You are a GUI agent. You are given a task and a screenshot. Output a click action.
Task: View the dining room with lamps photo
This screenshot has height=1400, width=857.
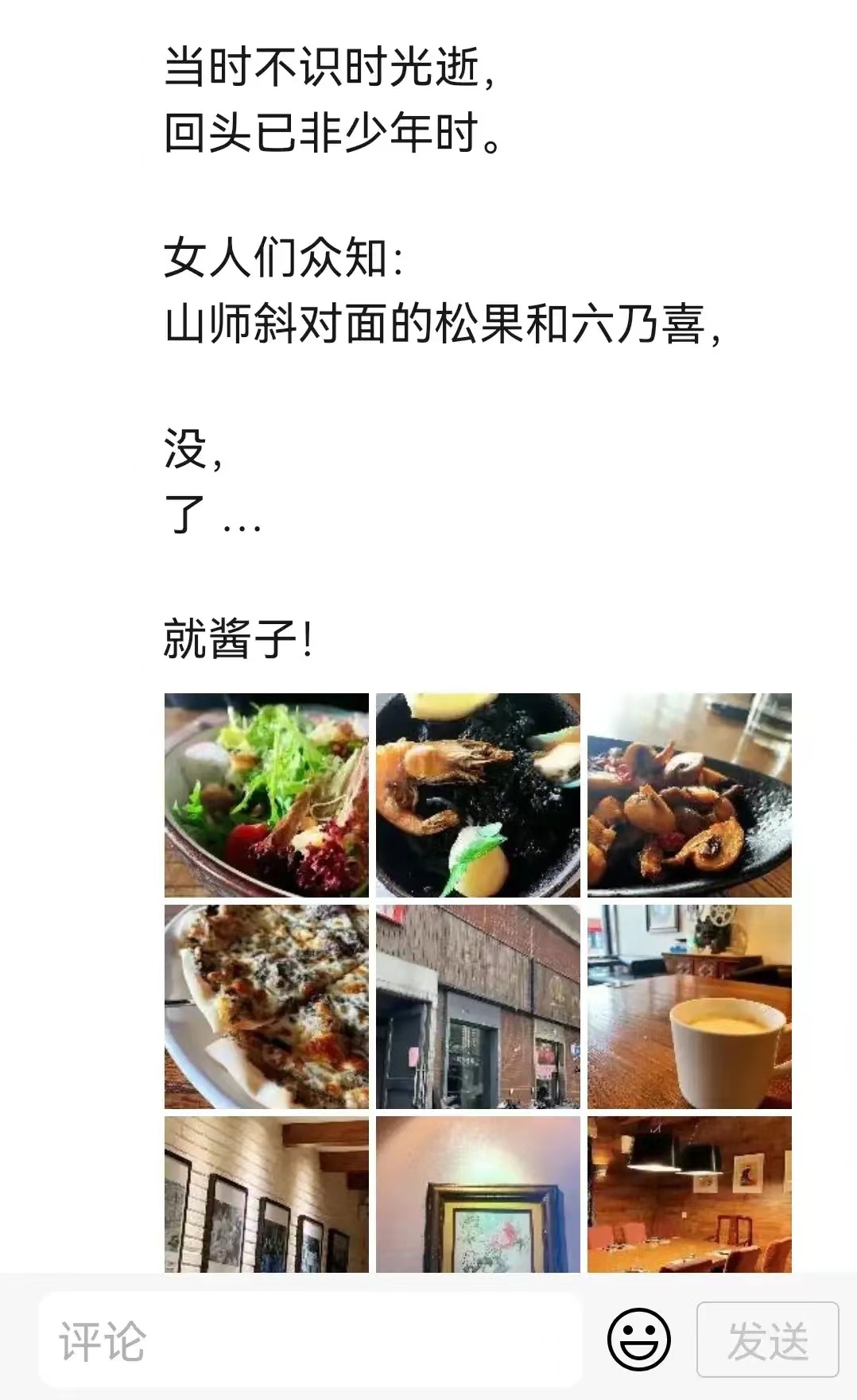tap(689, 1194)
